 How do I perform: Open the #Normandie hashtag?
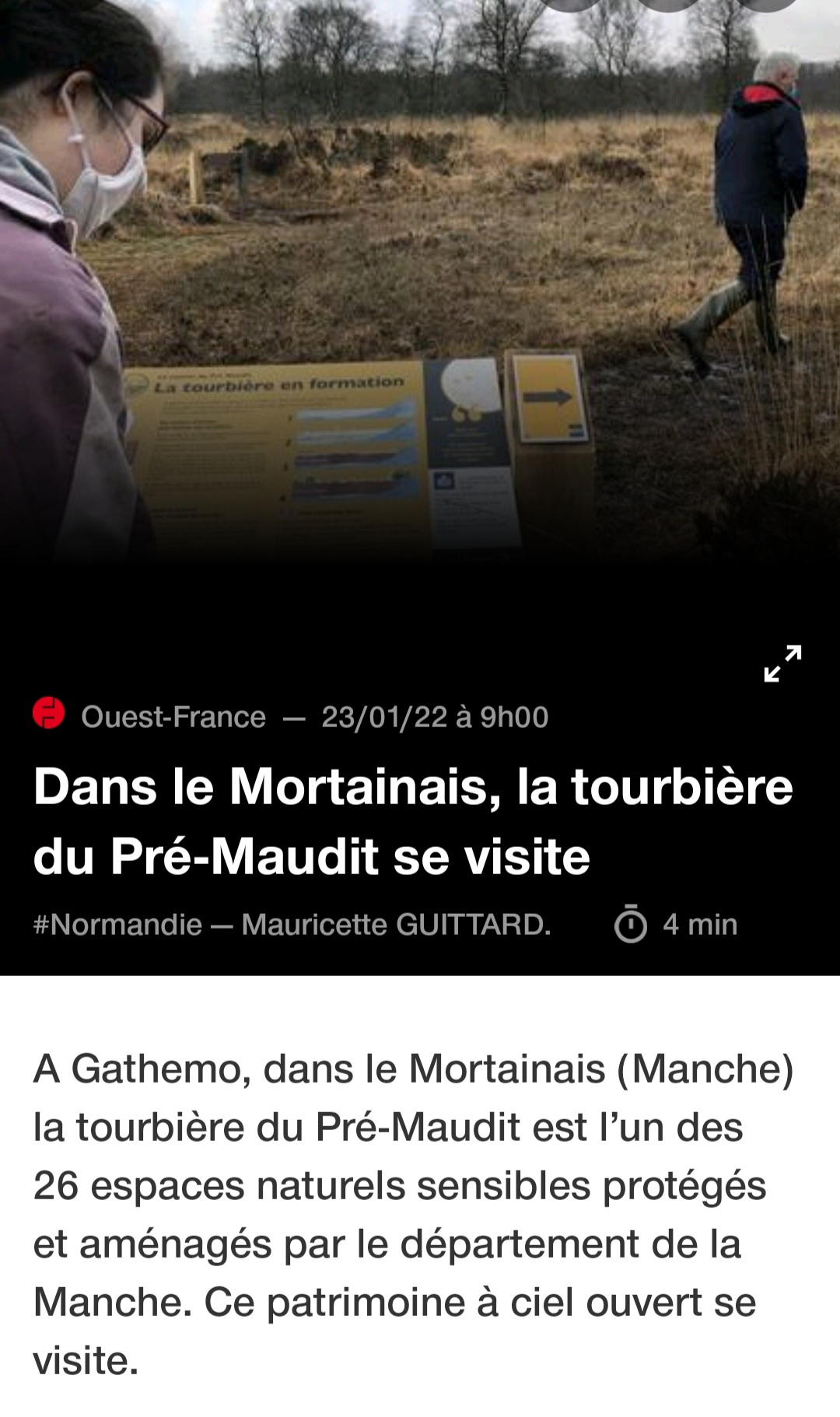(117, 925)
